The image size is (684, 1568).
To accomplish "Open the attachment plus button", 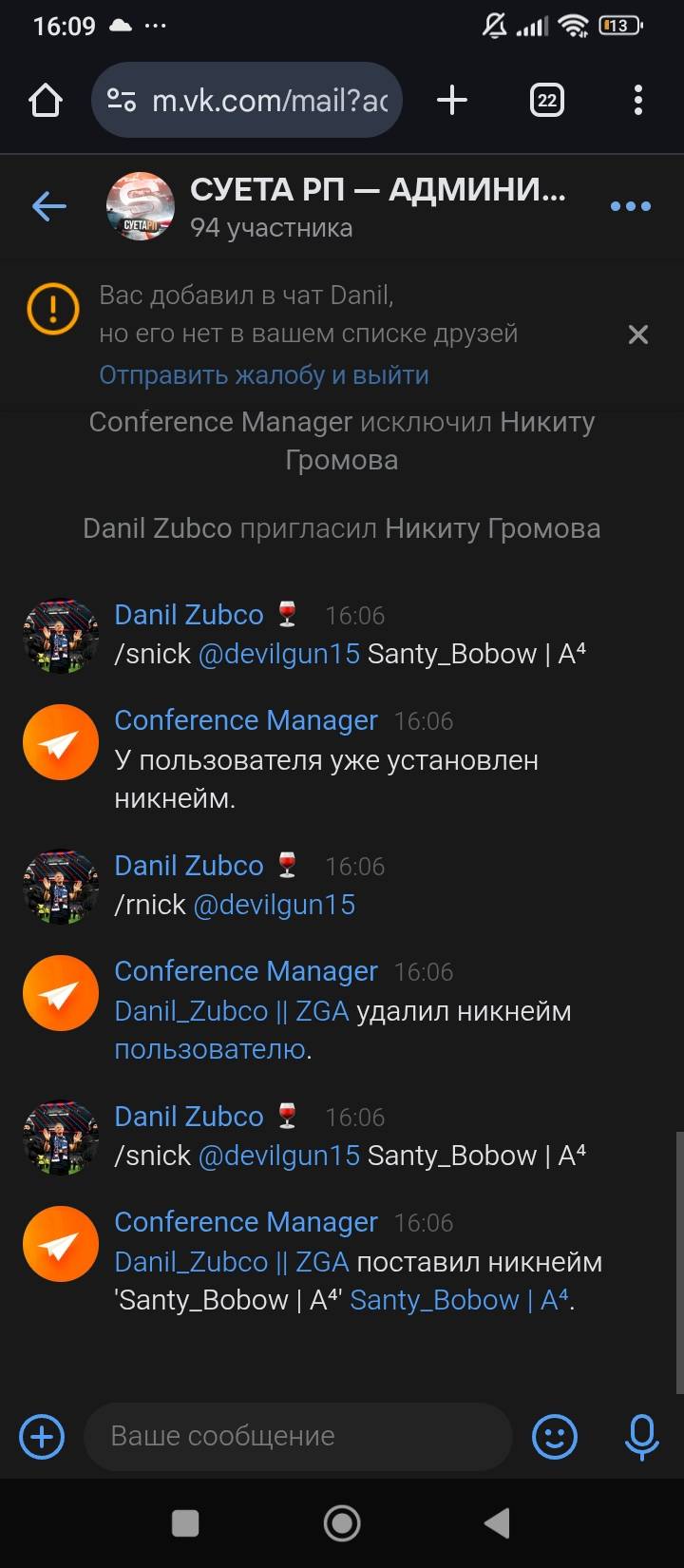I will pyautogui.click(x=42, y=1437).
